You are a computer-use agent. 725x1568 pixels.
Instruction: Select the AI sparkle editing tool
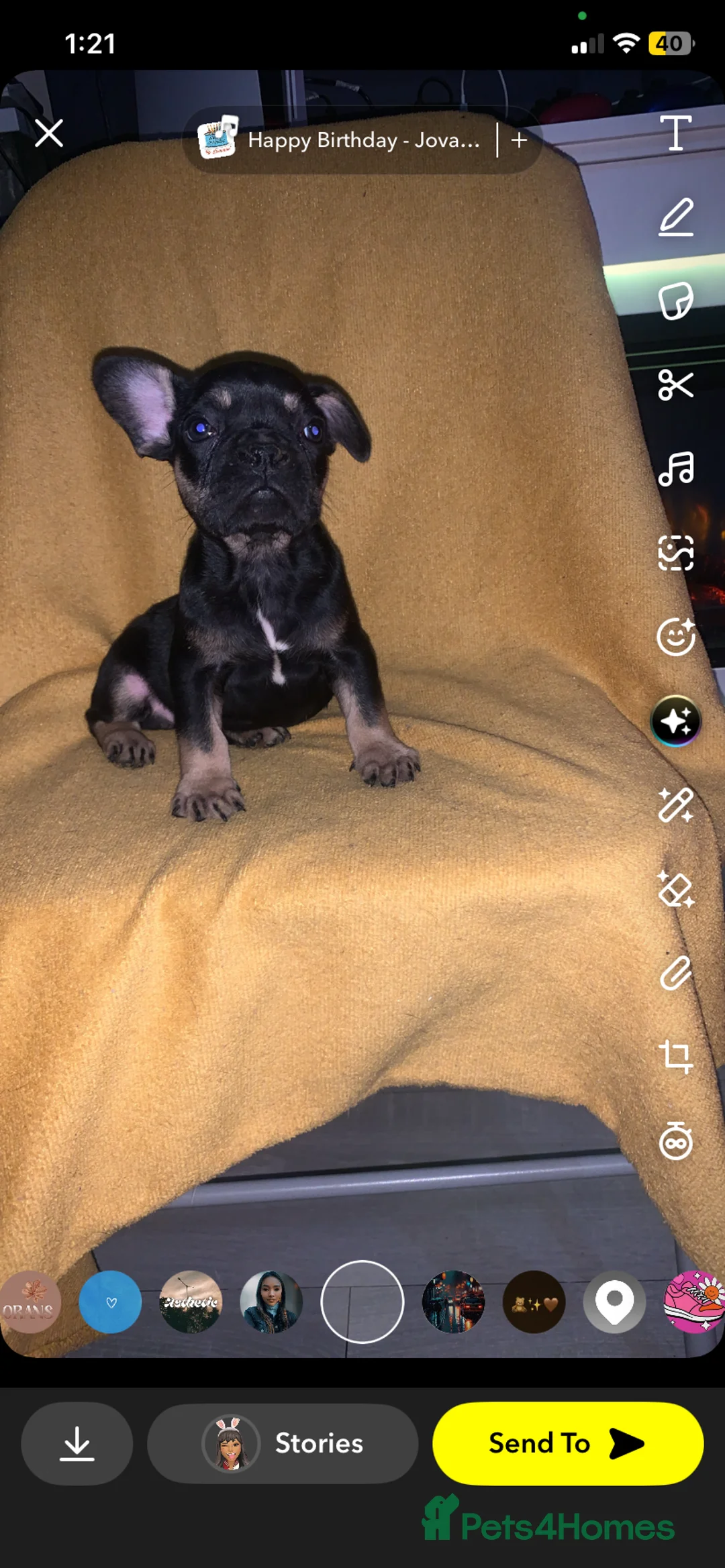(677, 721)
